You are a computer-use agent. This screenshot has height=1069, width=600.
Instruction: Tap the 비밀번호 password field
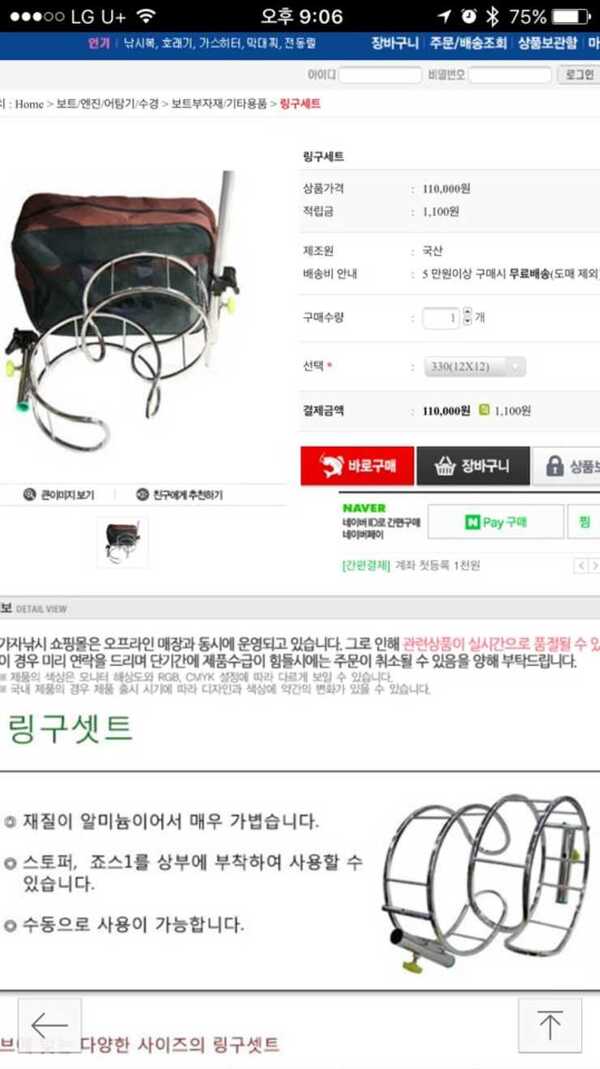point(509,75)
